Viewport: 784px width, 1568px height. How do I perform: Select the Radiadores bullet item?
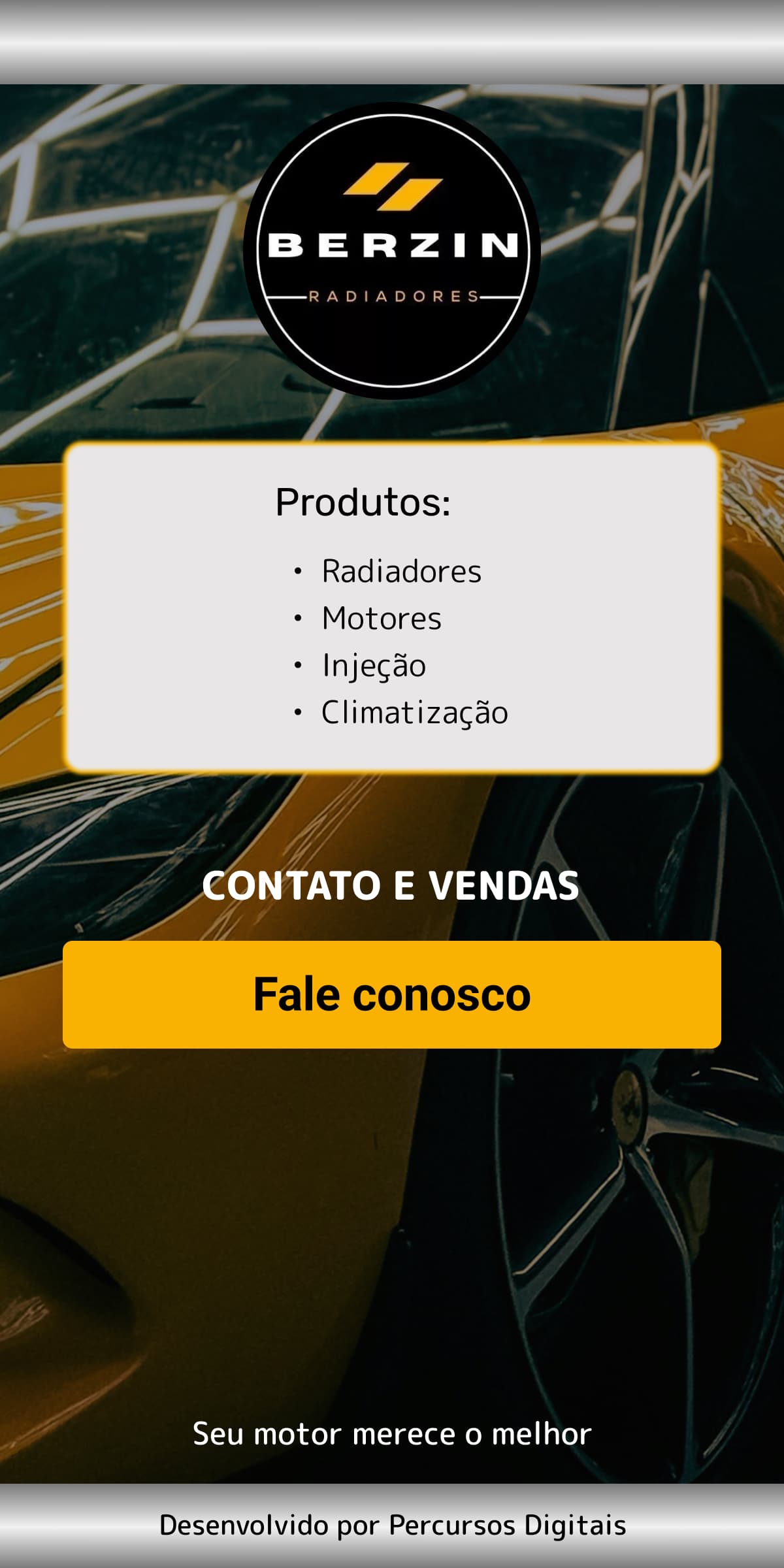(x=401, y=570)
